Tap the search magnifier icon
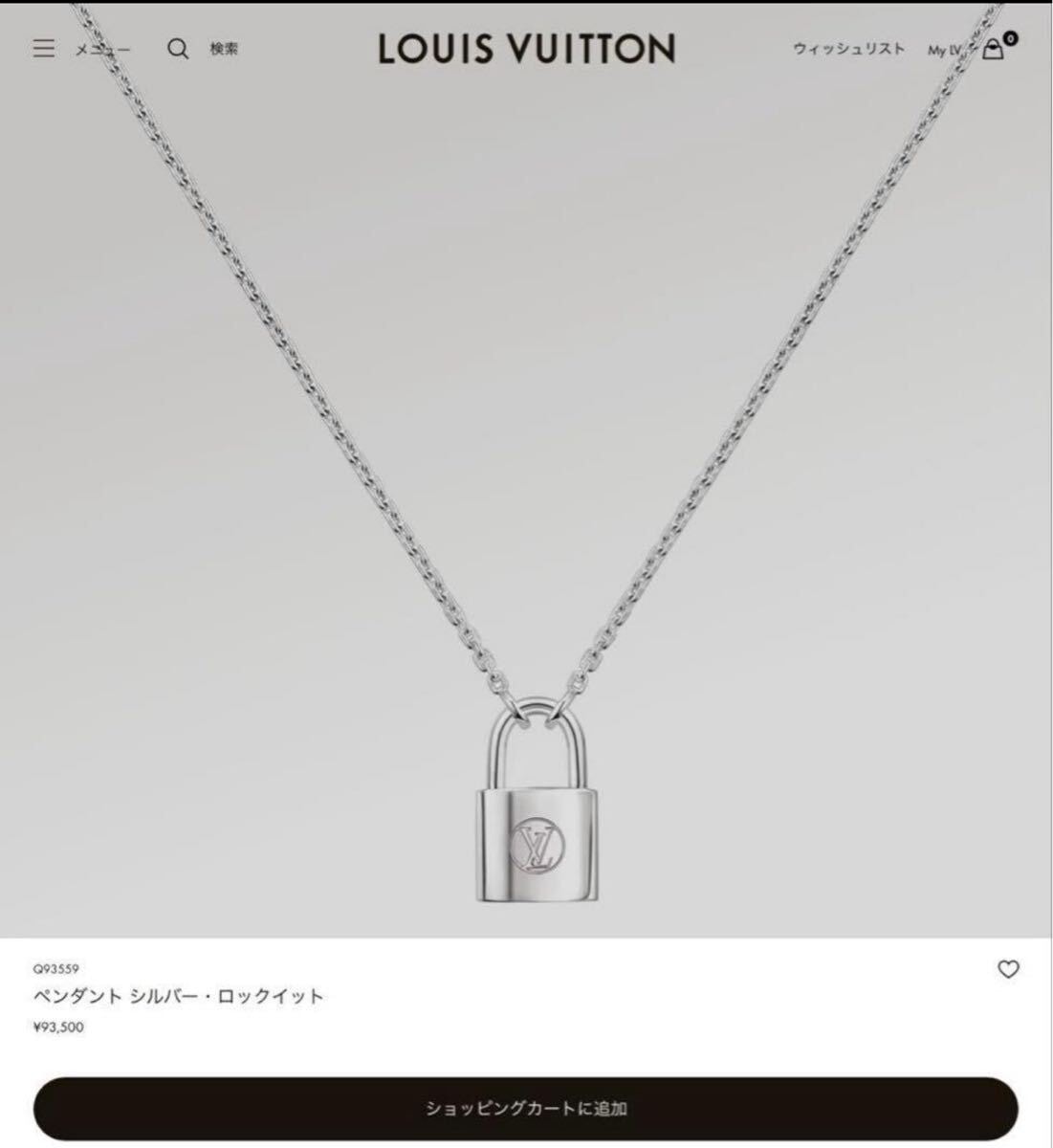The height and width of the screenshot is (1148, 1053). (x=178, y=49)
